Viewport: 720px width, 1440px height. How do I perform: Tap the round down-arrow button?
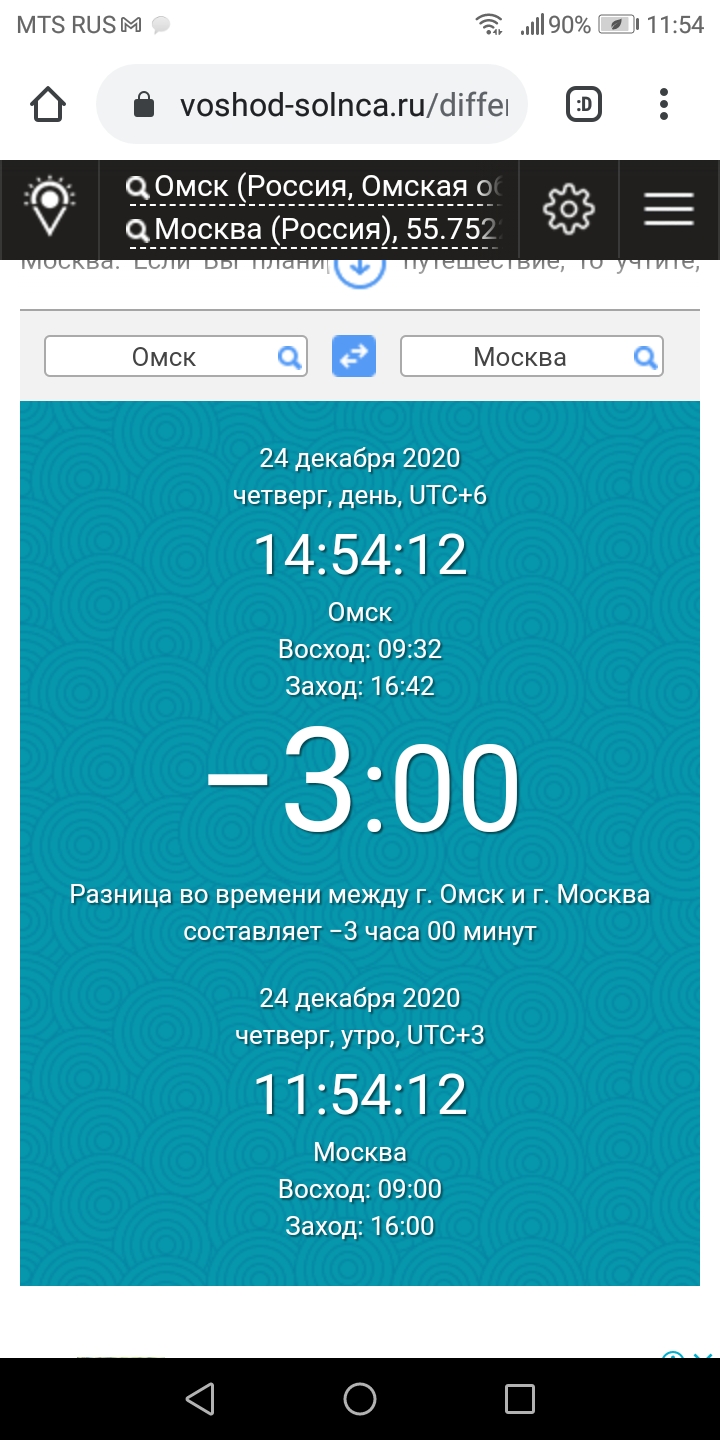(x=359, y=266)
